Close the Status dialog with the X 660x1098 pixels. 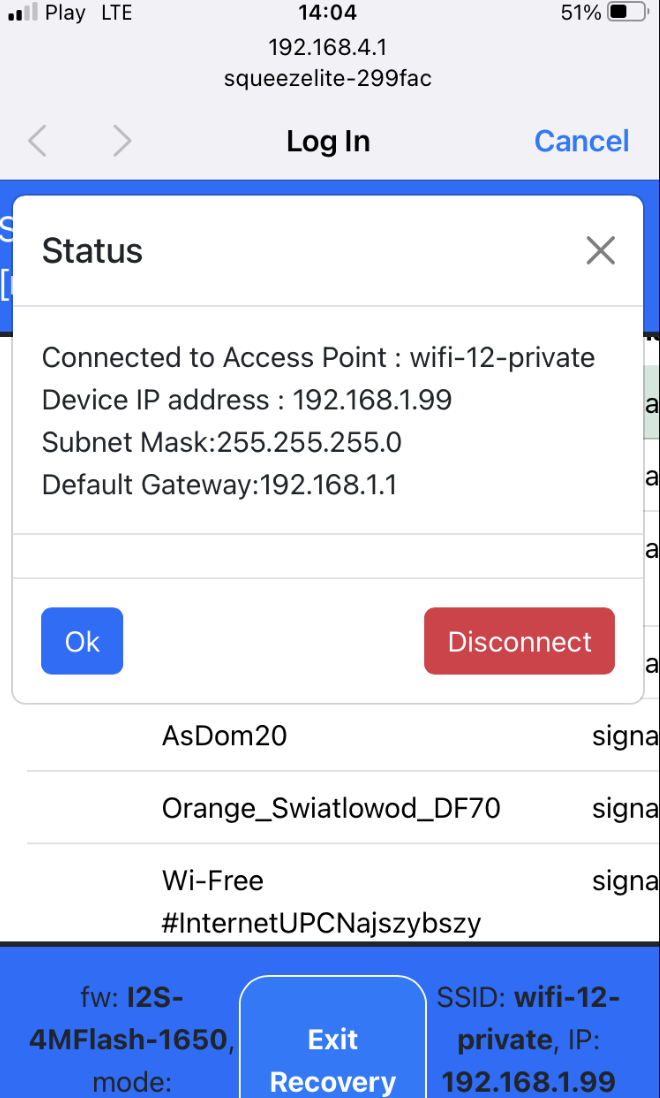tap(600, 251)
